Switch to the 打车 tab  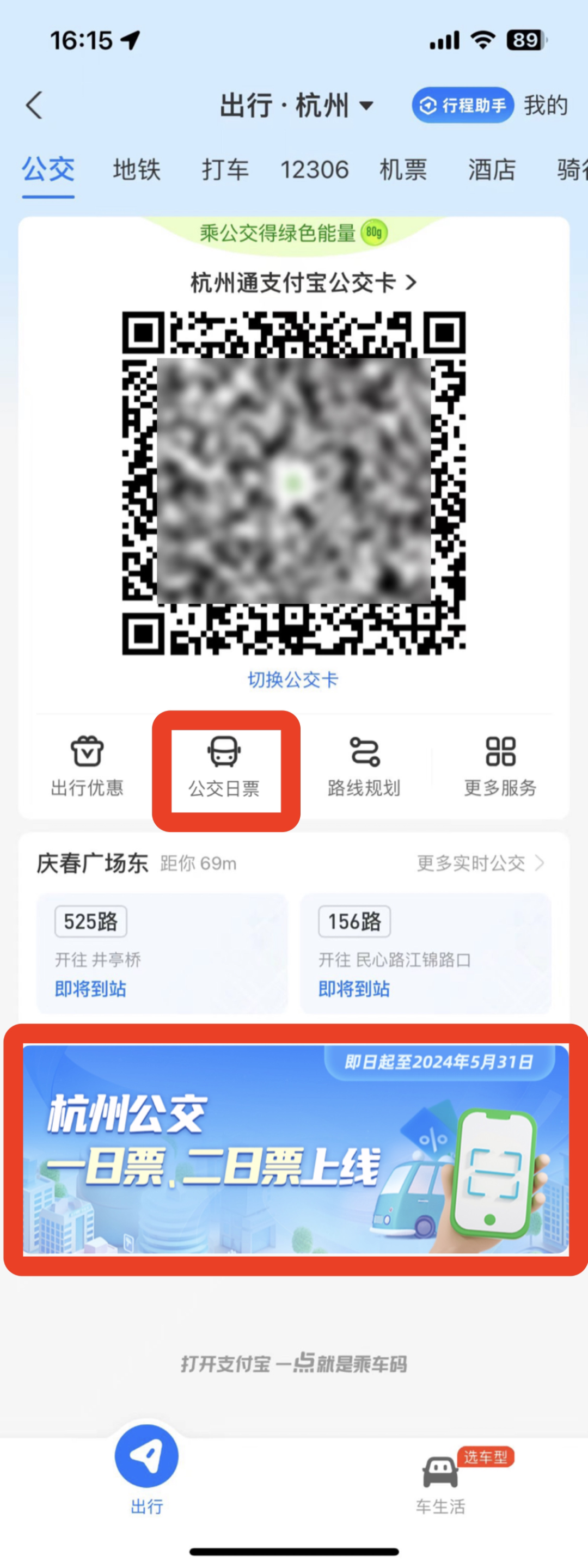tap(225, 169)
